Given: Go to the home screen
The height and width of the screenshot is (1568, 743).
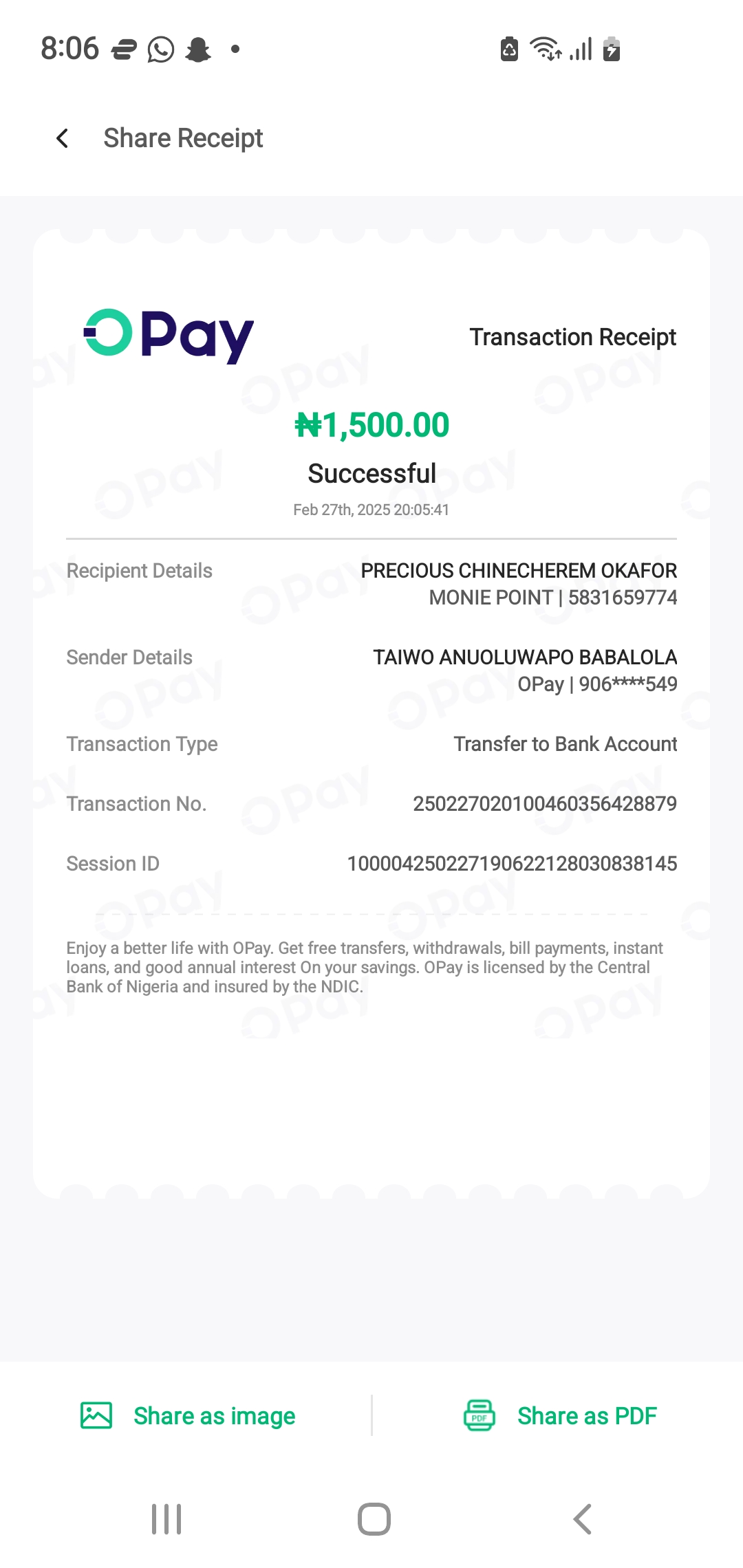Looking at the screenshot, I should click(x=374, y=1519).
